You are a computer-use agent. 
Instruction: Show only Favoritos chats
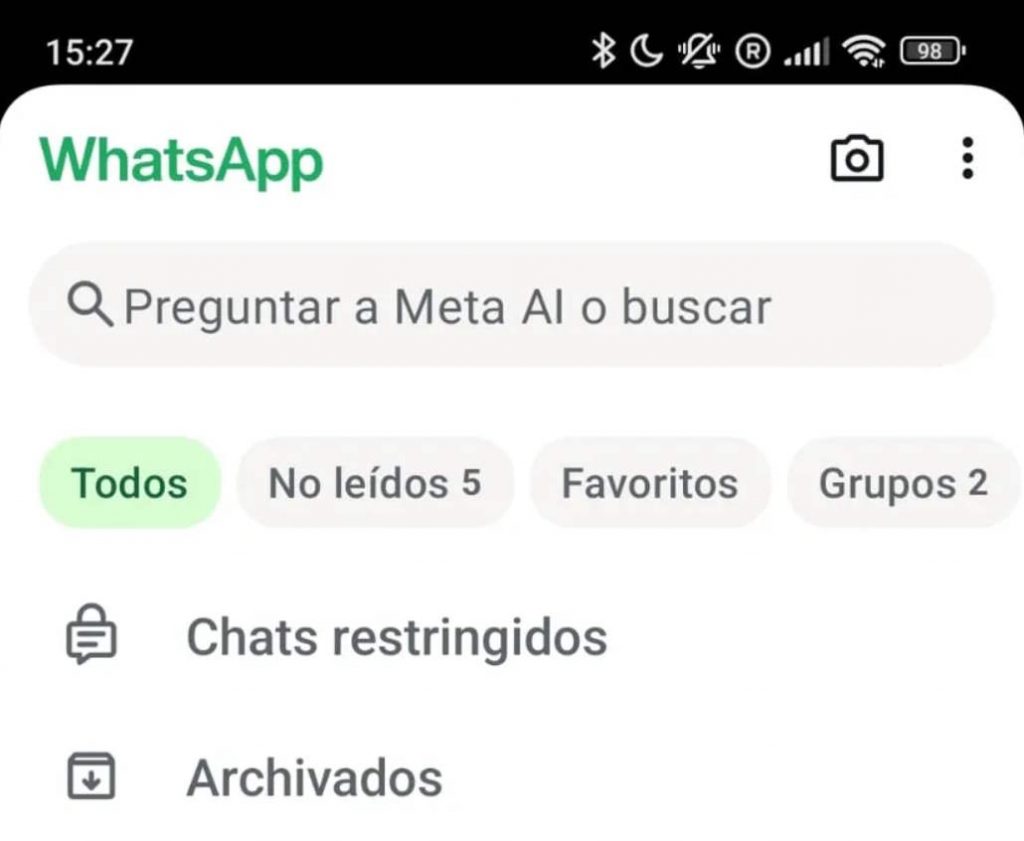(649, 483)
